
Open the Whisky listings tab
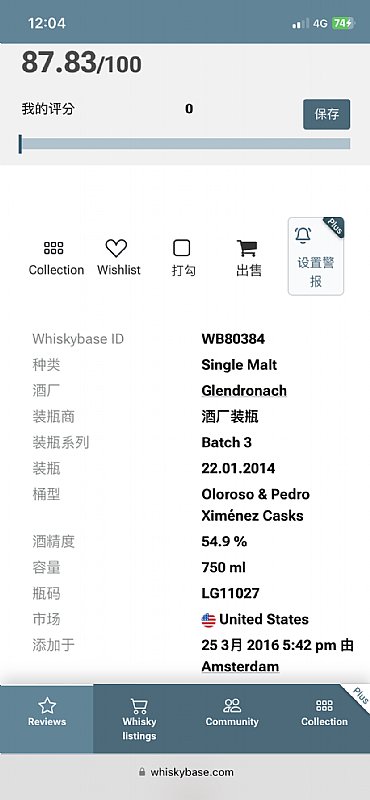pos(139,719)
